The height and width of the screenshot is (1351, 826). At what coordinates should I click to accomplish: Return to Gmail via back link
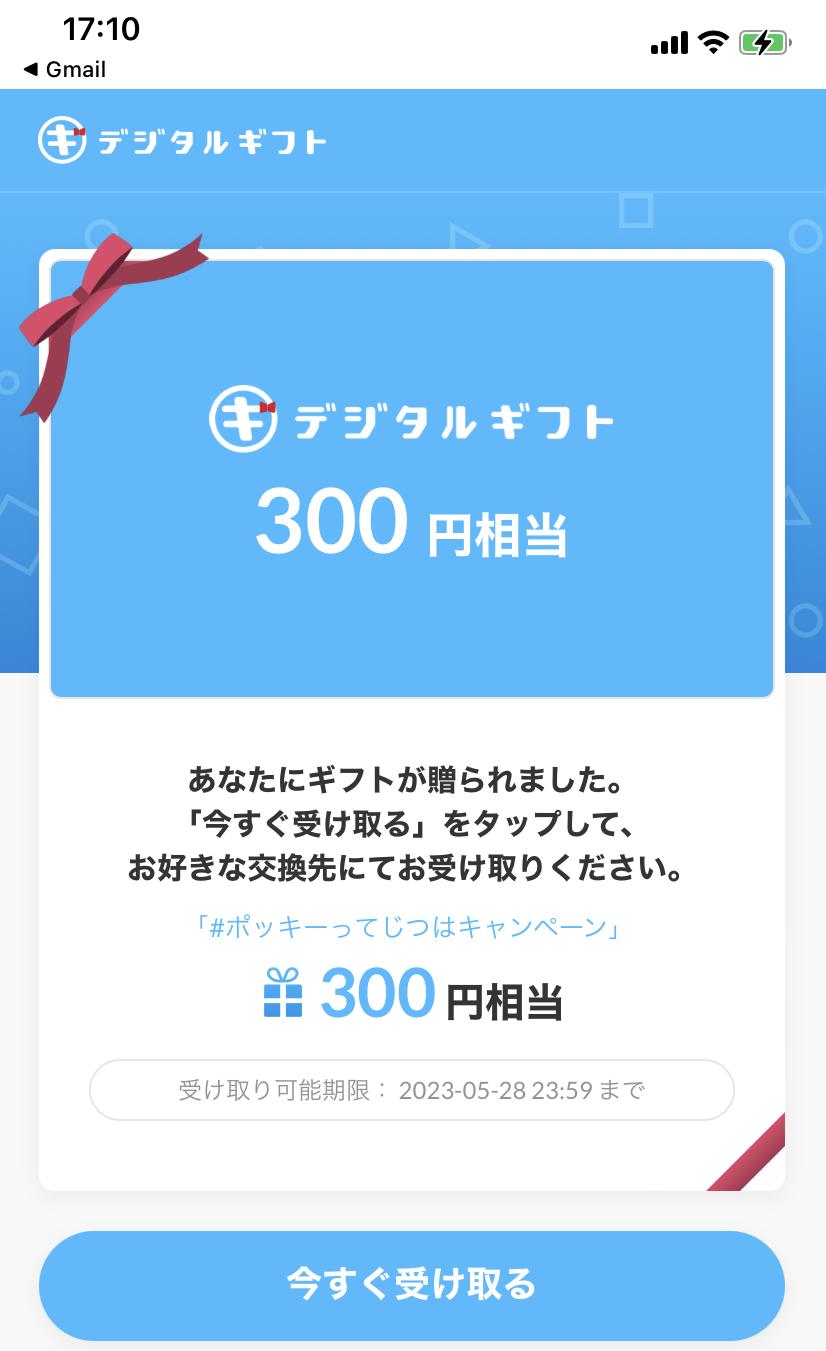pos(64,69)
